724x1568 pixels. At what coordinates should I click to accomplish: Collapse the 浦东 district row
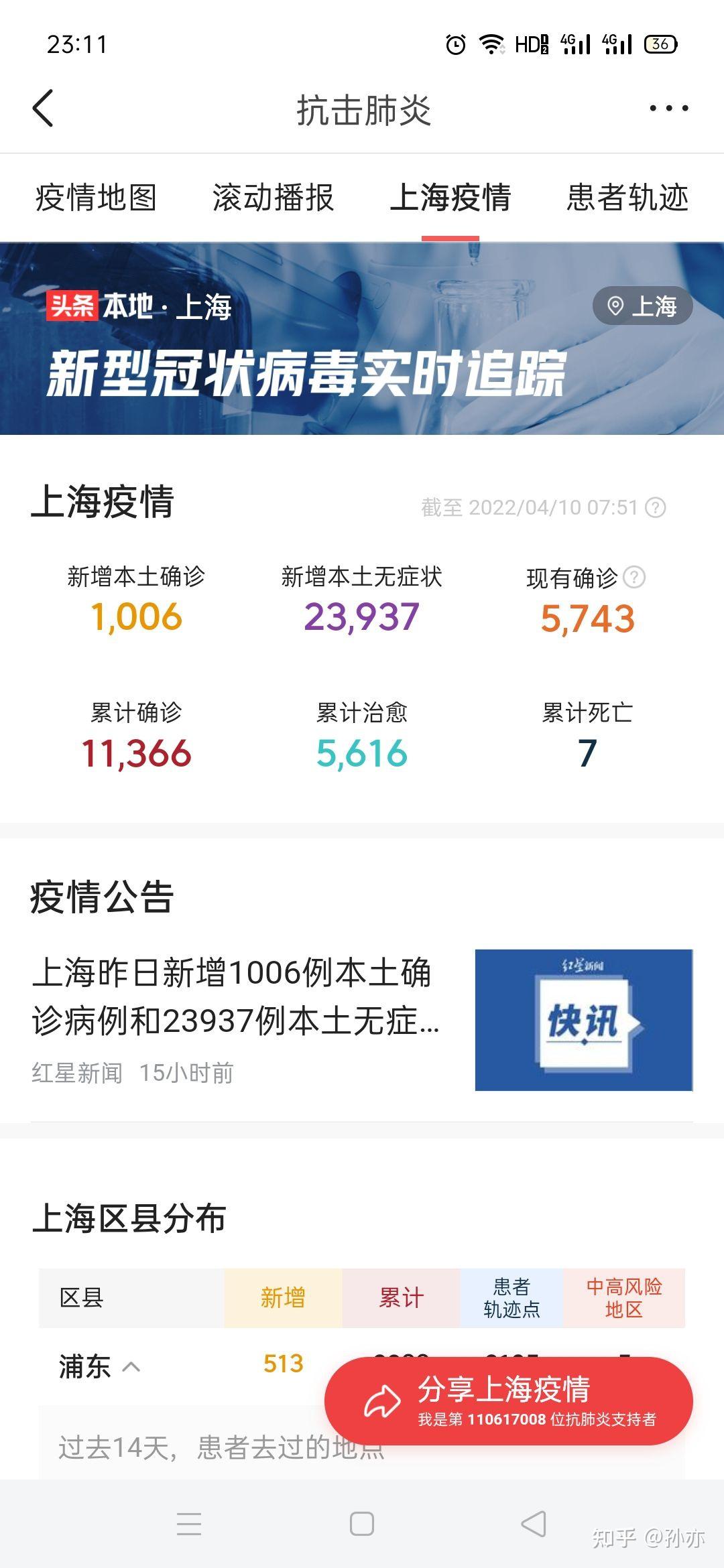click(131, 1367)
